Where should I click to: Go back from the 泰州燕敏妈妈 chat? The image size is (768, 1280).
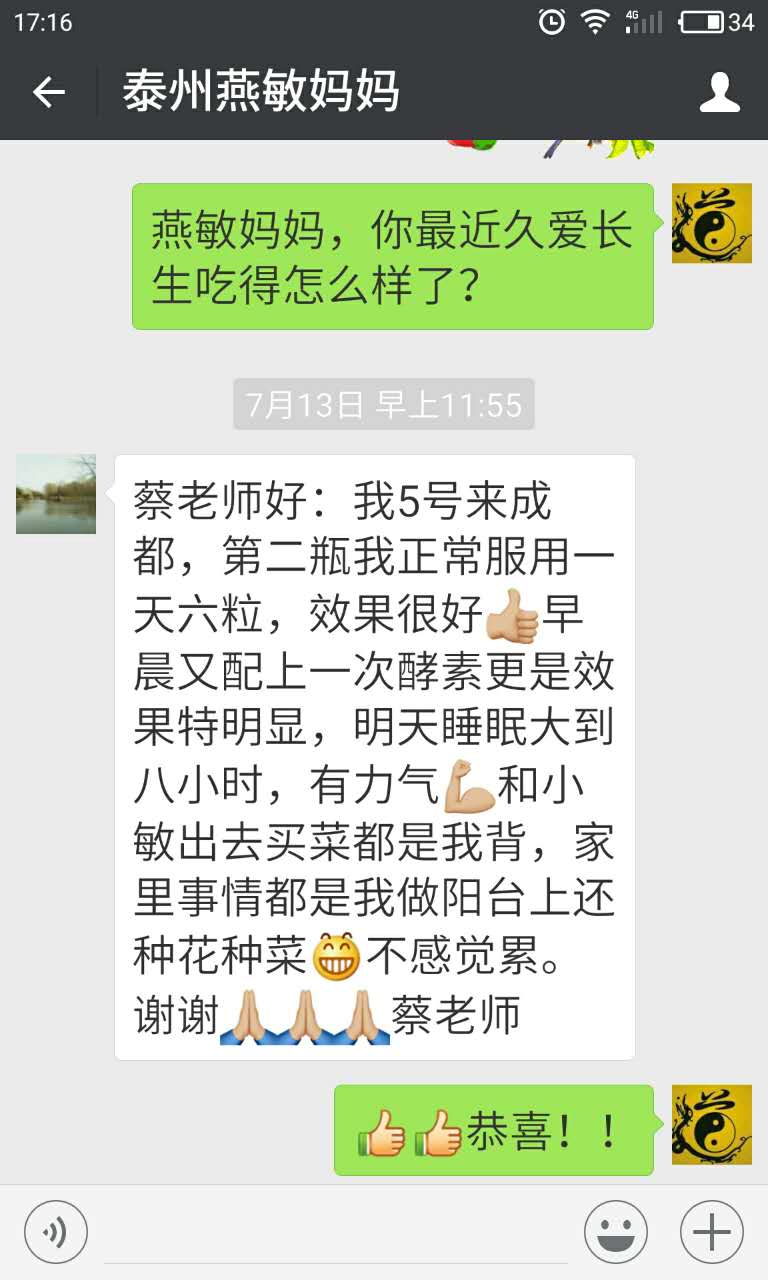[x=48, y=92]
